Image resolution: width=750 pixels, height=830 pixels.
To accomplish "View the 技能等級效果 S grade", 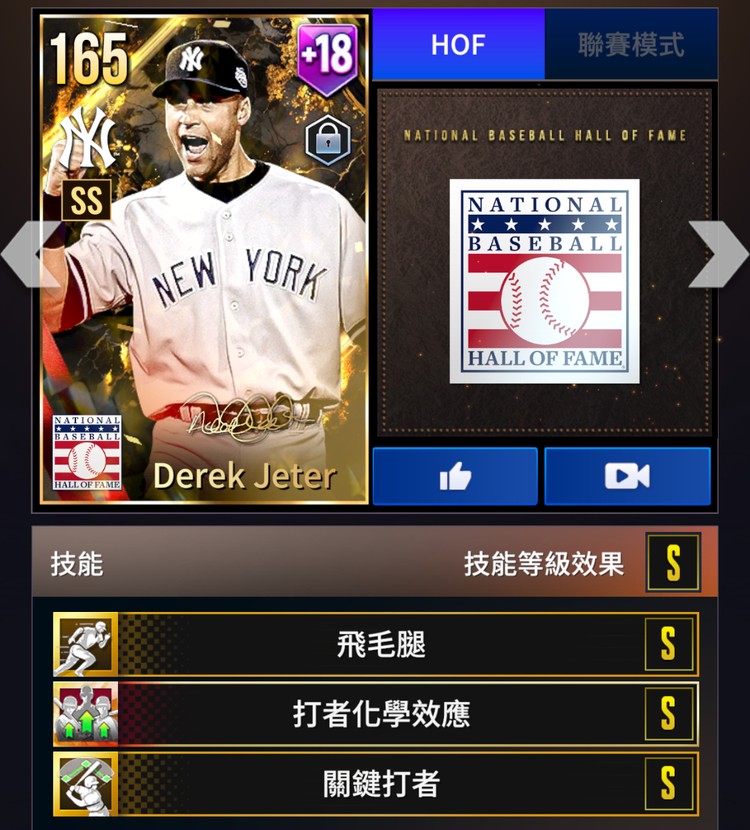I will click(673, 563).
